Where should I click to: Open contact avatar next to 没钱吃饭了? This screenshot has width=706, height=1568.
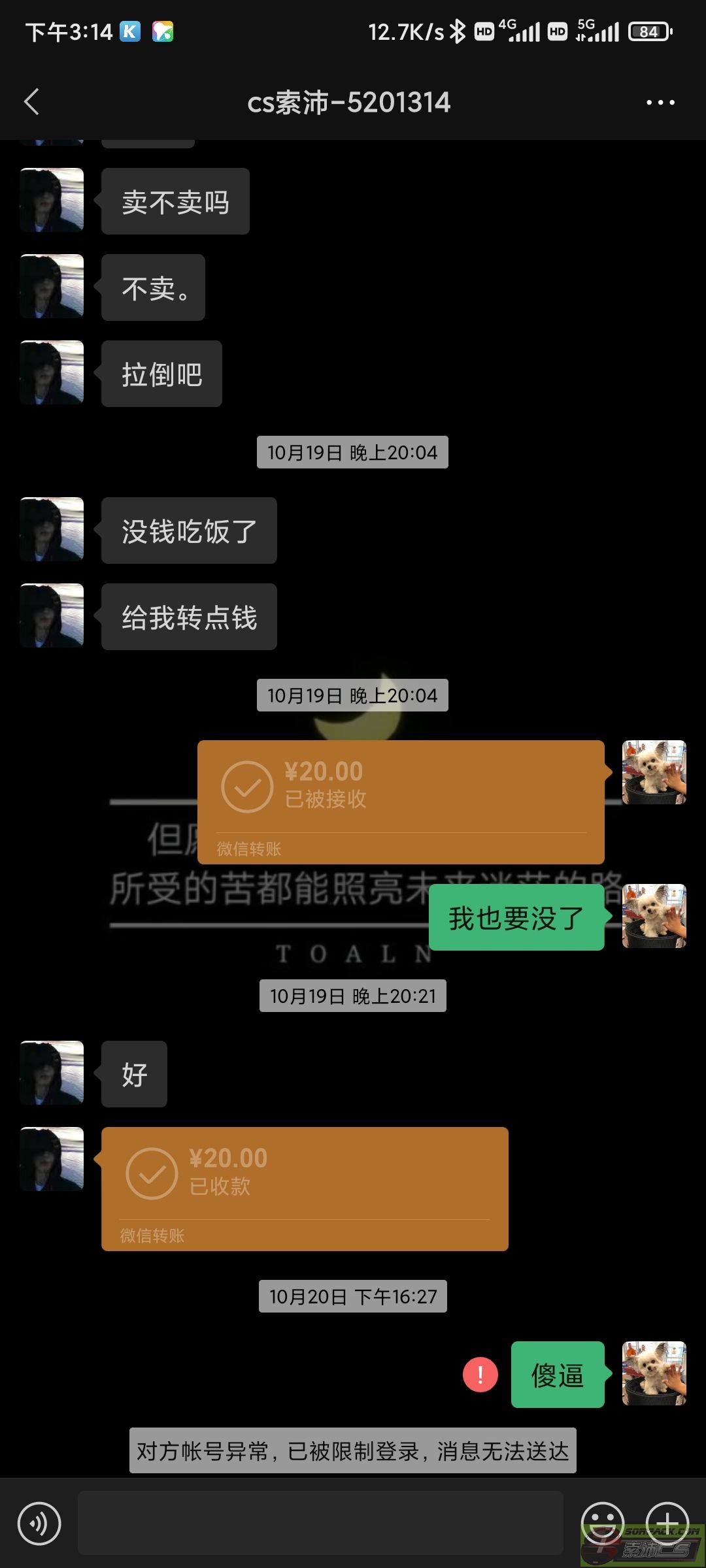click(x=52, y=529)
